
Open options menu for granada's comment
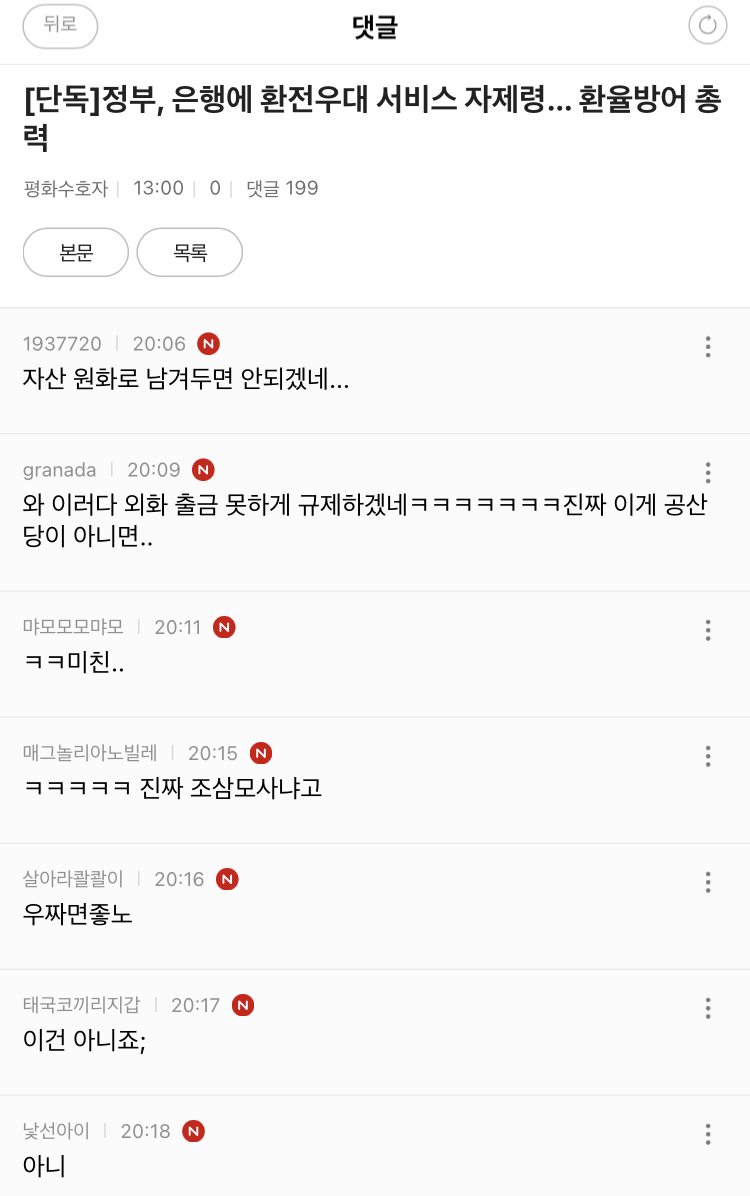pyautogui.click(x=708, y=473)
